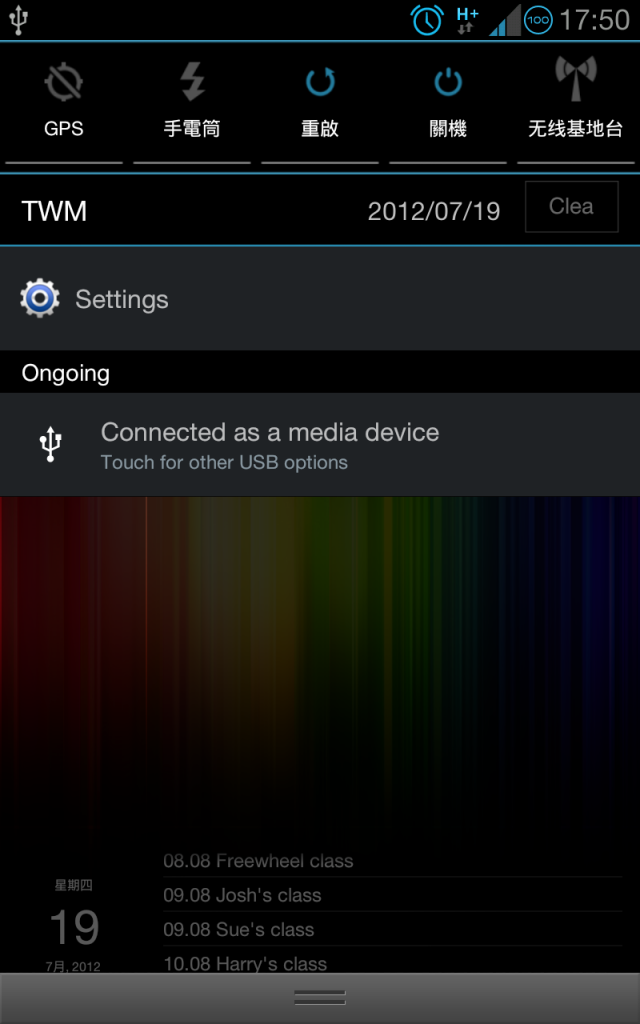This screenshot has height=1024, width=640.
Task: Open Settings from the notification panel
Action: [320, 299]
